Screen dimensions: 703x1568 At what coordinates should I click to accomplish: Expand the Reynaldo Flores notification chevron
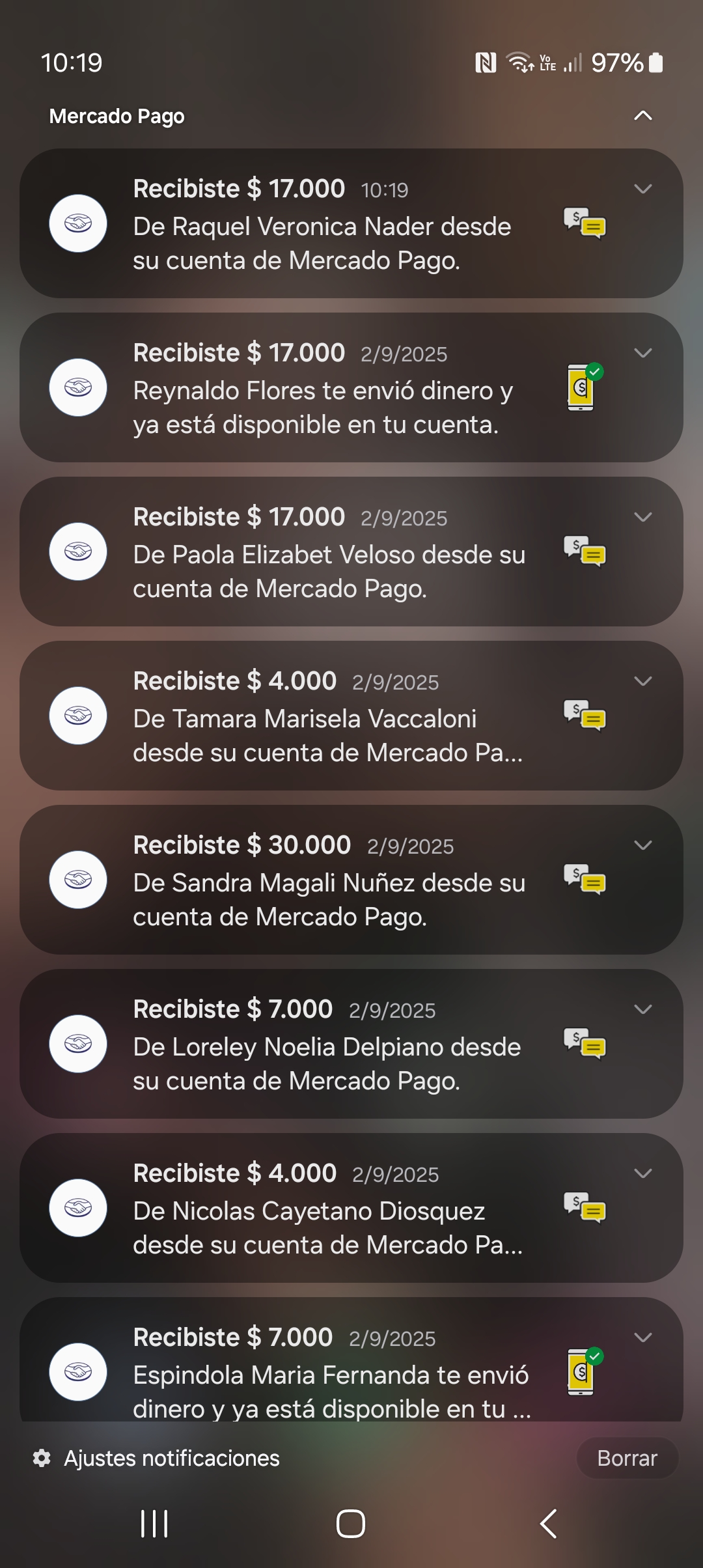point(642,353)
